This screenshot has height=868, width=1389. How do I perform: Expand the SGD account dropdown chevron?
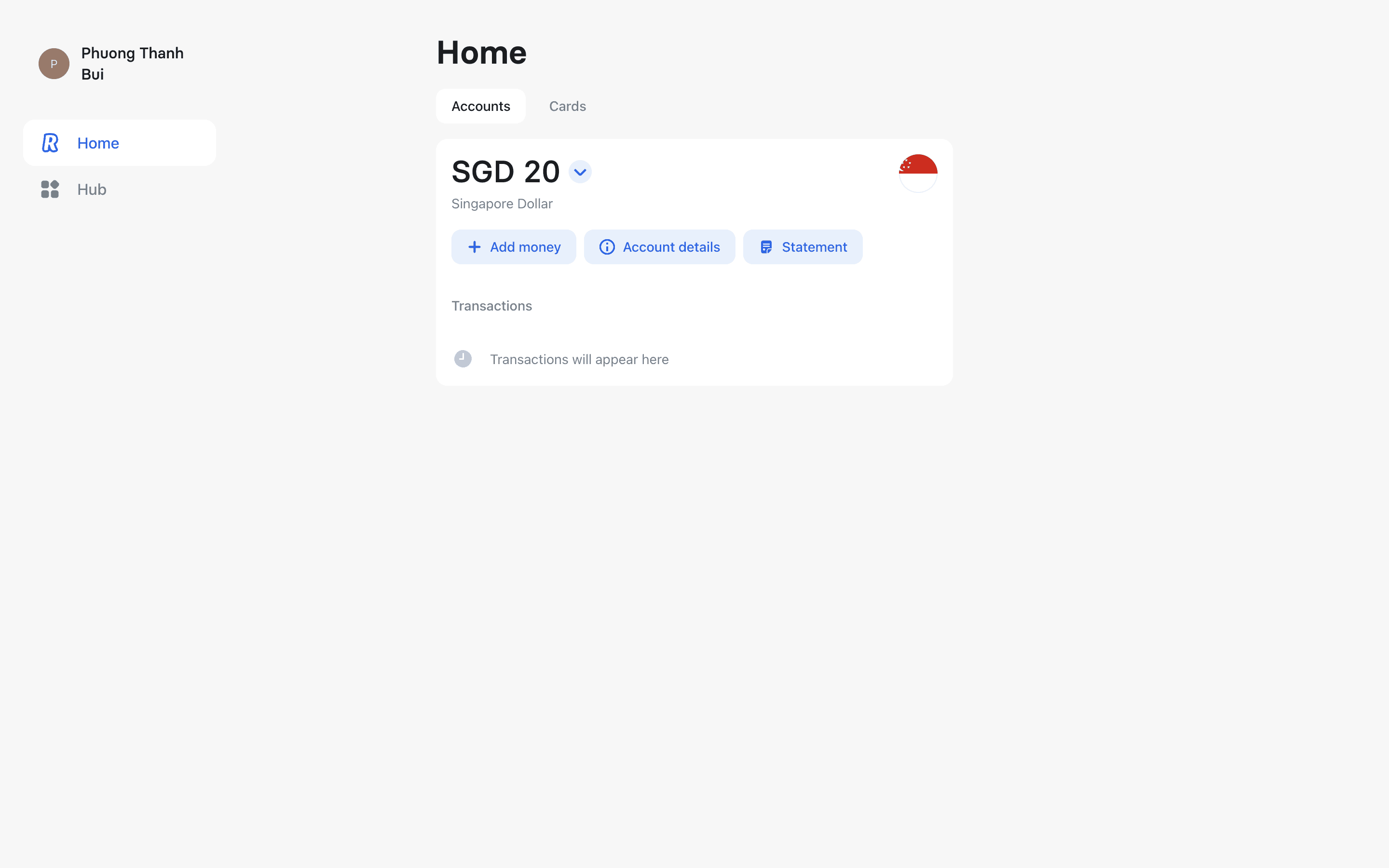[580, 172]
